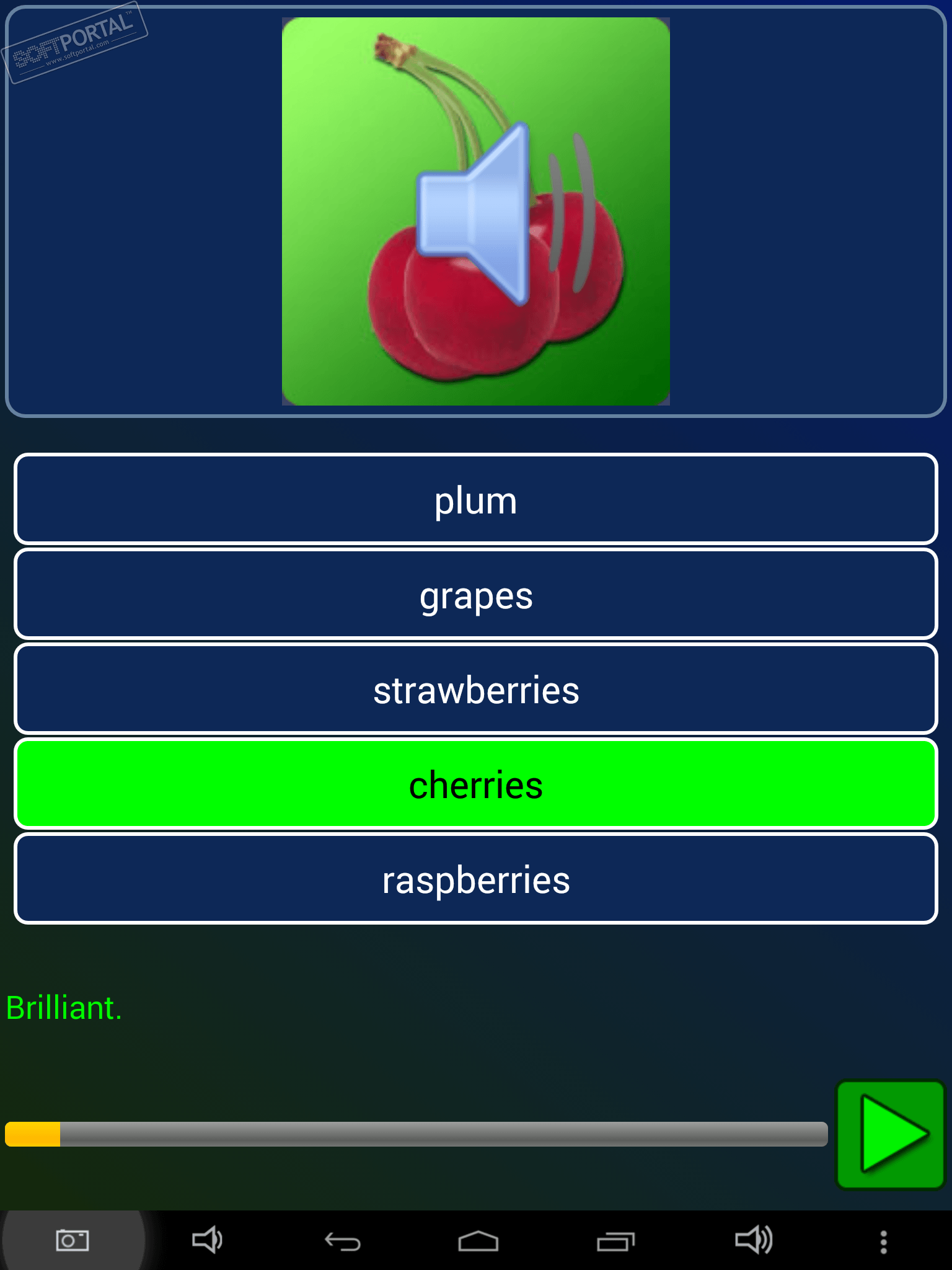Open recent apps view
Image resolution: width=952 pixels, height=1270 pixels.
tap(615, 1241)
